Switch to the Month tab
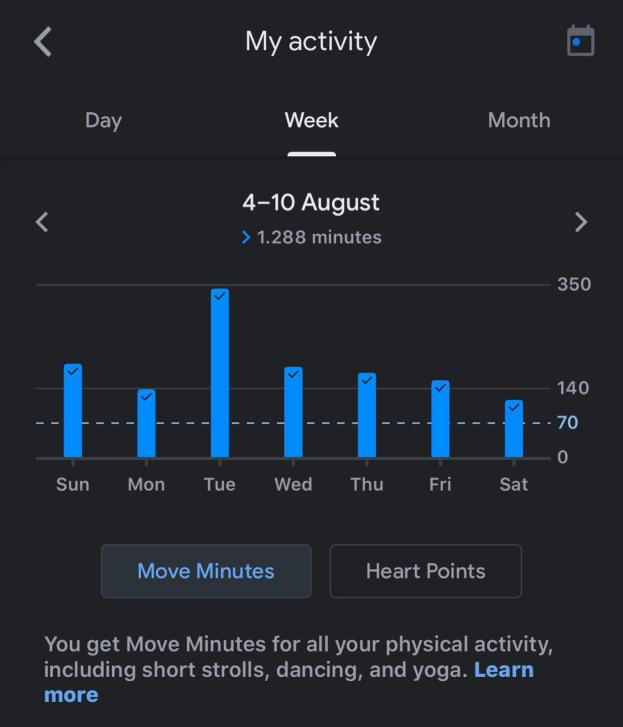This screenshot has width=623, height=727. (x=518, y=120)
